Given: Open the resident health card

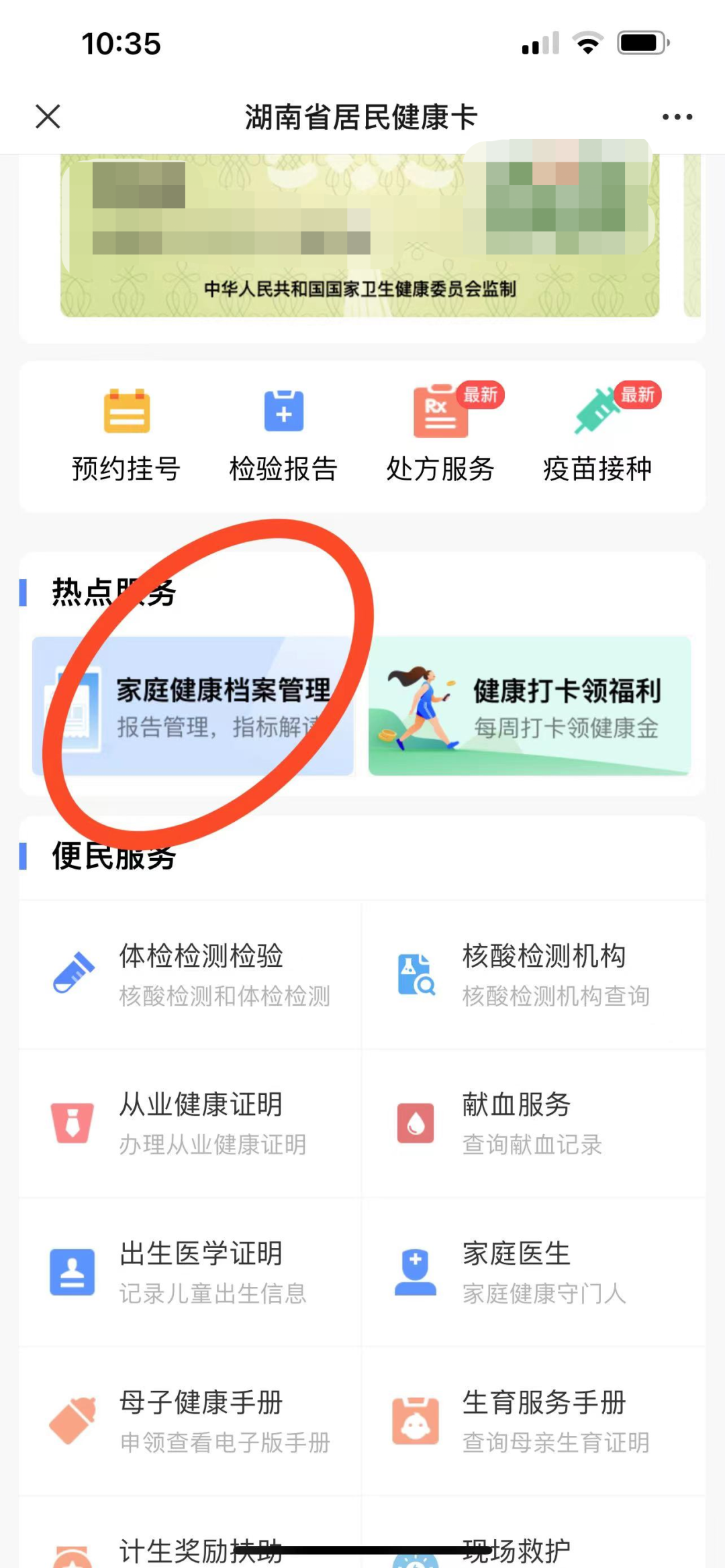Looking at the screenshot, I should (359, 235).
